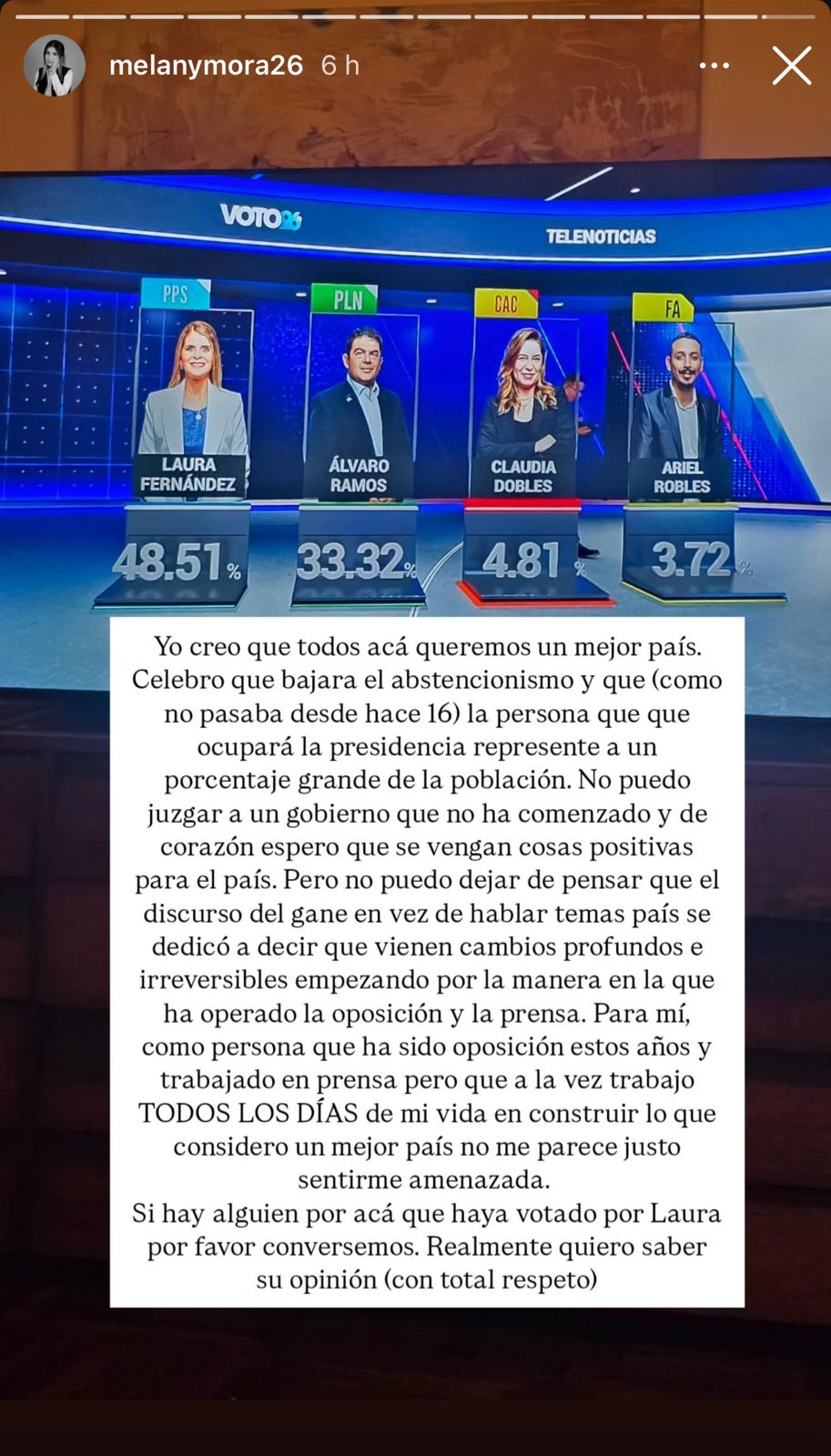Open melanymora26's profile picture
Image resolution: width=831 pixels, height=1456 pixels.
pyautogui.click(x=55, y=66)
